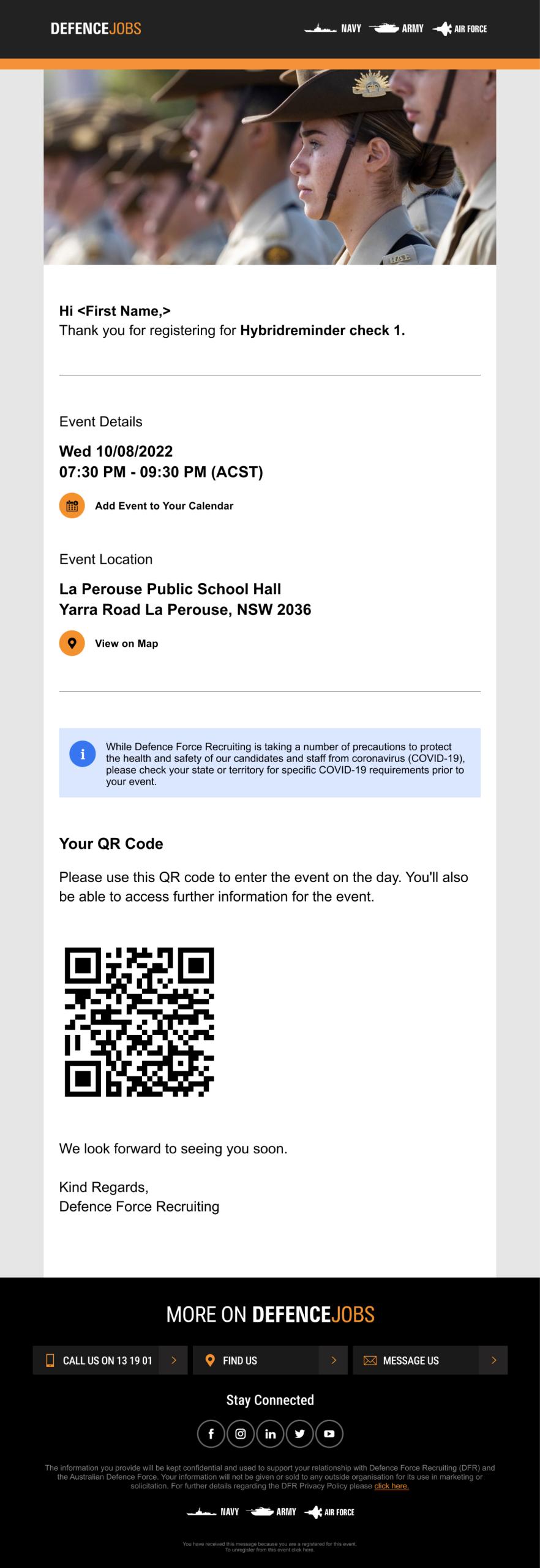The height and width of the screenshot is (1568, 540).
Task: Open View on Map link
Action: pos(126,643)
